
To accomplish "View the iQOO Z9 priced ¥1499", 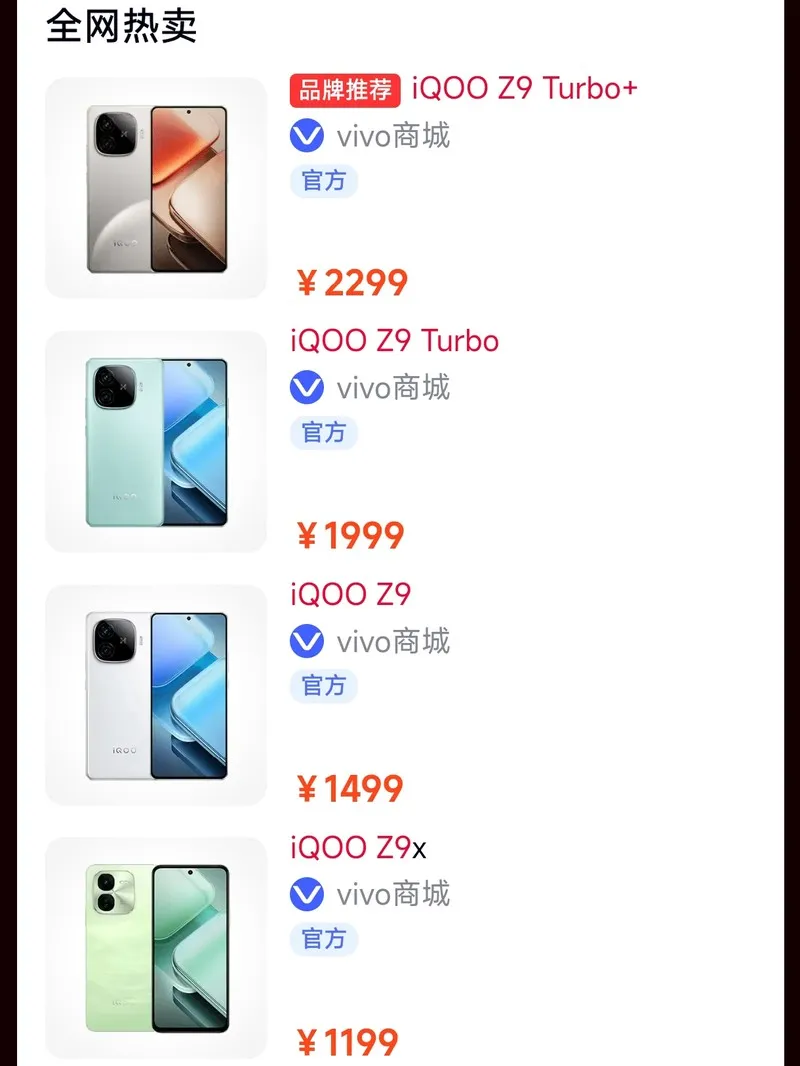I will (351, 594).
